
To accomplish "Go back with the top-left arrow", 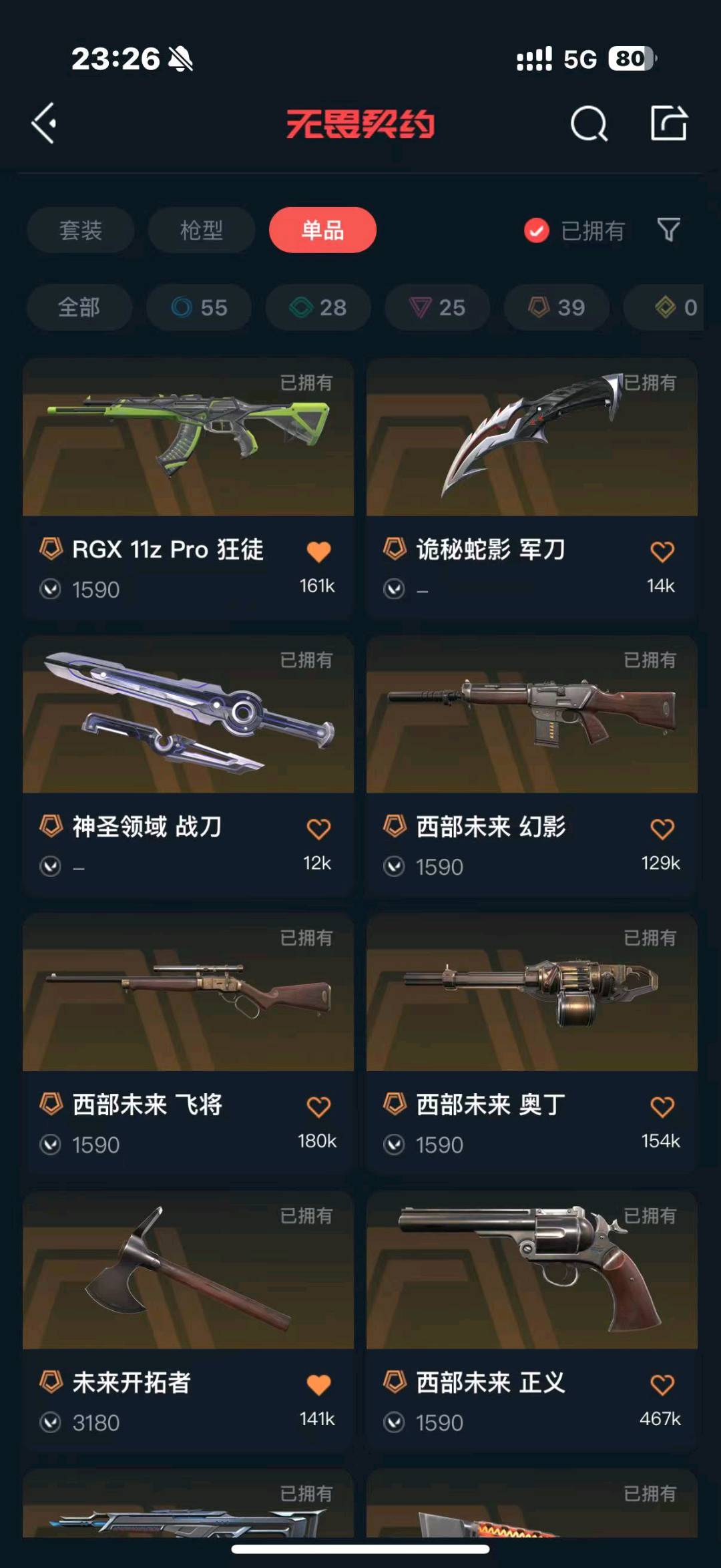I will tap(44, 124).
